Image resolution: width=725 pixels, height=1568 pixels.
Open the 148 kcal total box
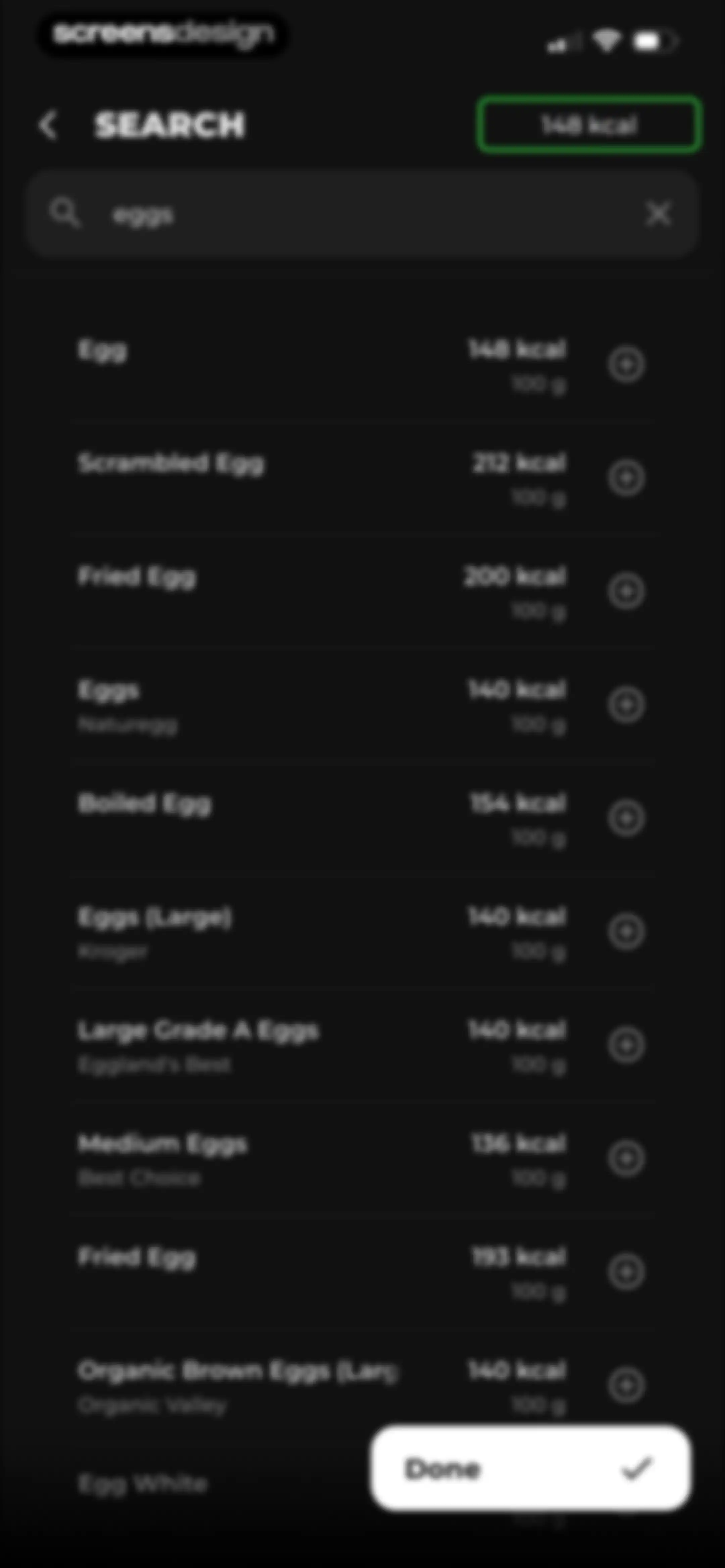point(589,124)
